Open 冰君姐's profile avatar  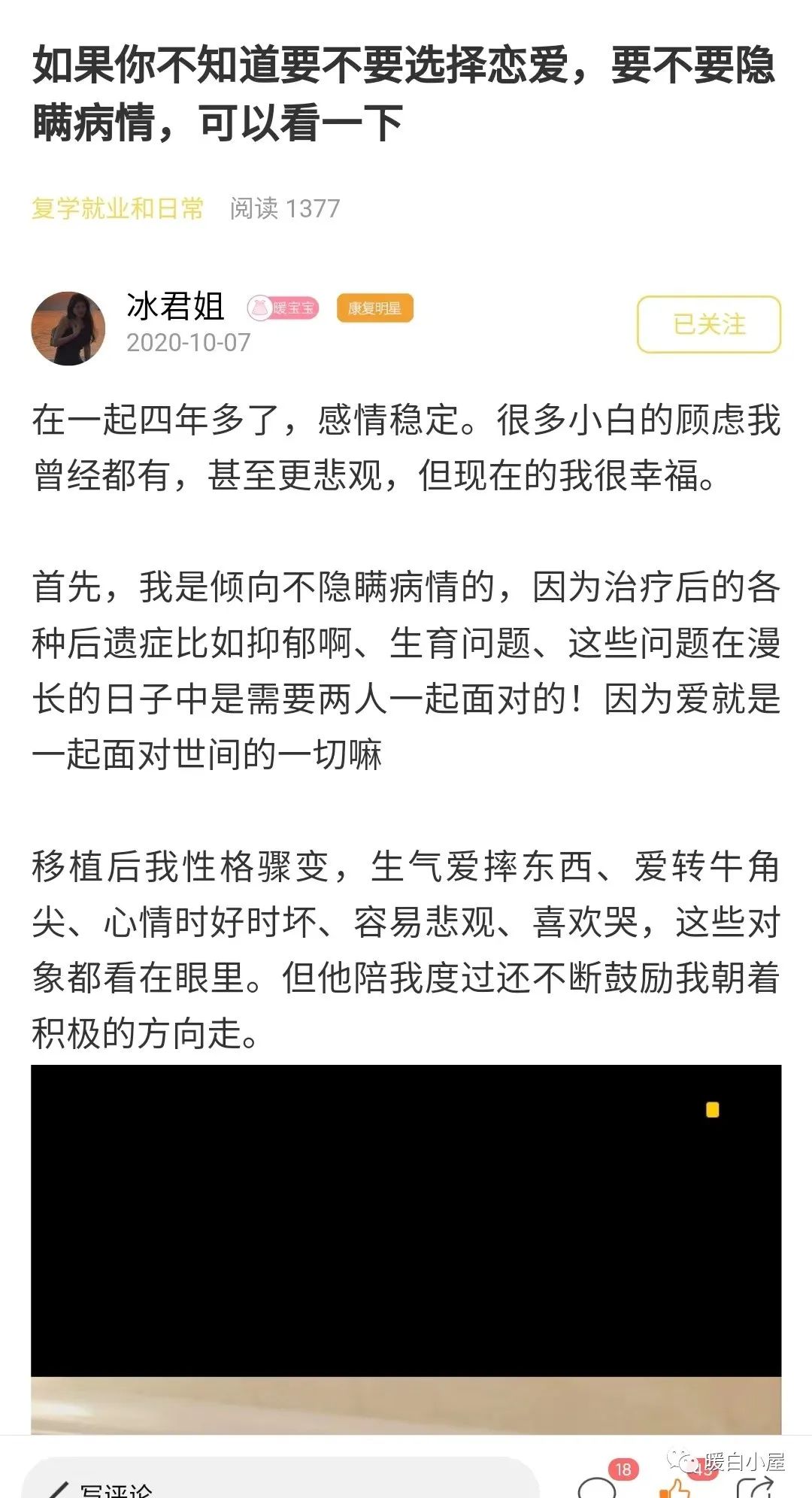68,329
